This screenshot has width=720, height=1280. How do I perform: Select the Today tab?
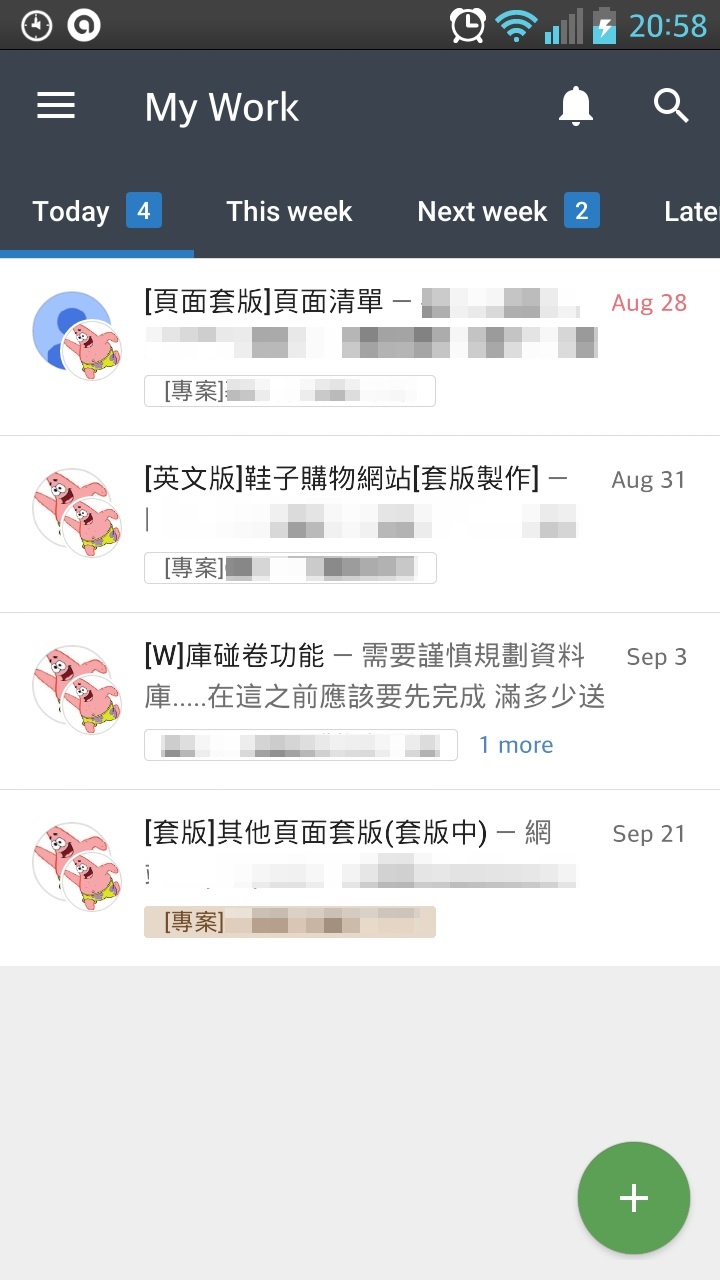(97, 211)
